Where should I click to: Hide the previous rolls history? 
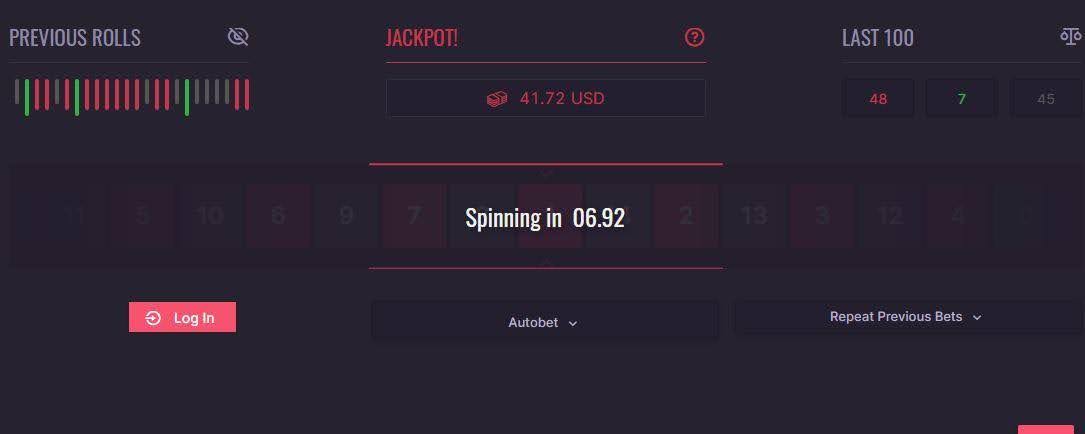[238, 37]
